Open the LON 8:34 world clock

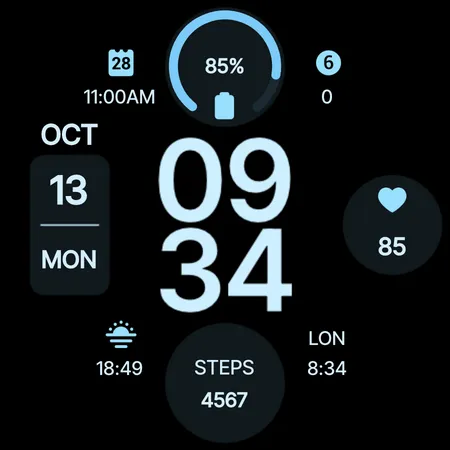pos(327,353)
